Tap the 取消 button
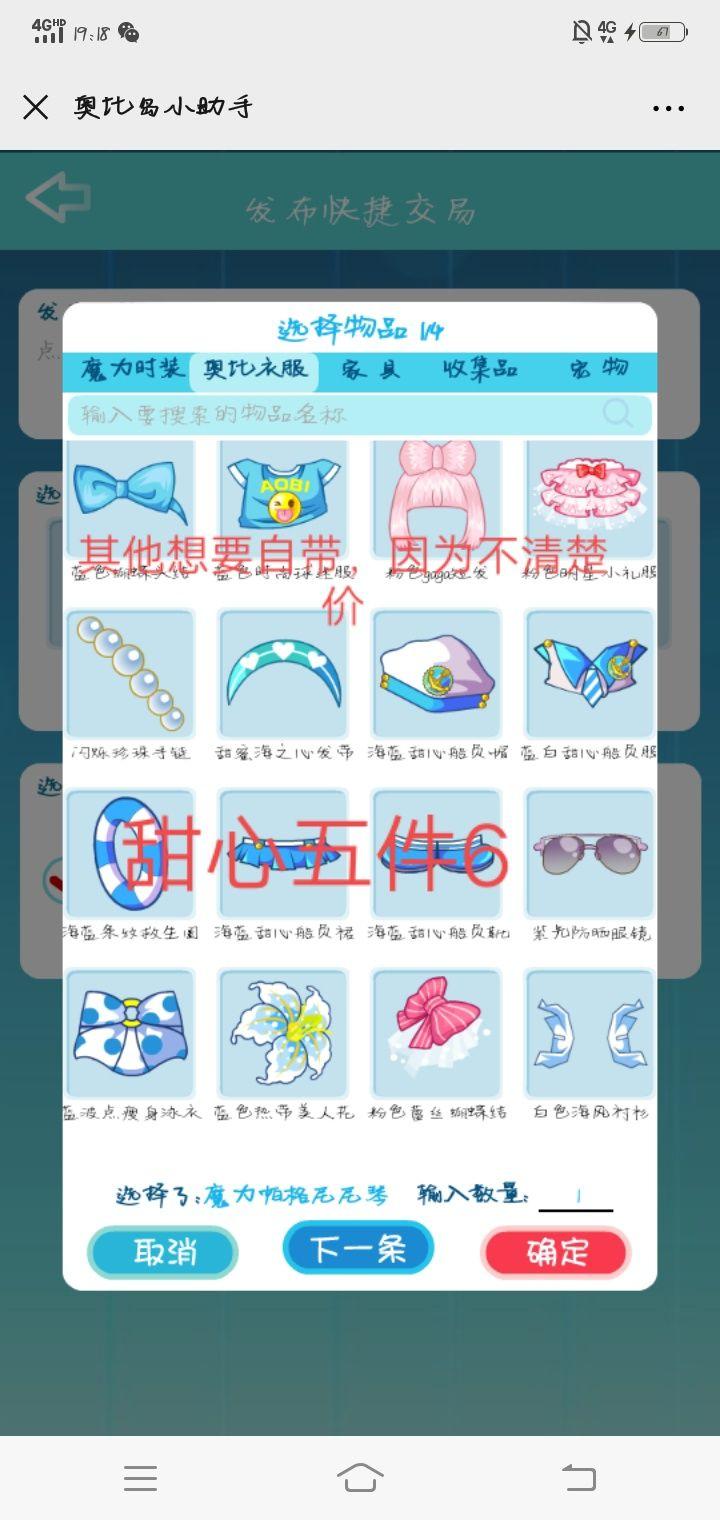Viewport: 720px width, 1520px height. [x=163, y=1251]
